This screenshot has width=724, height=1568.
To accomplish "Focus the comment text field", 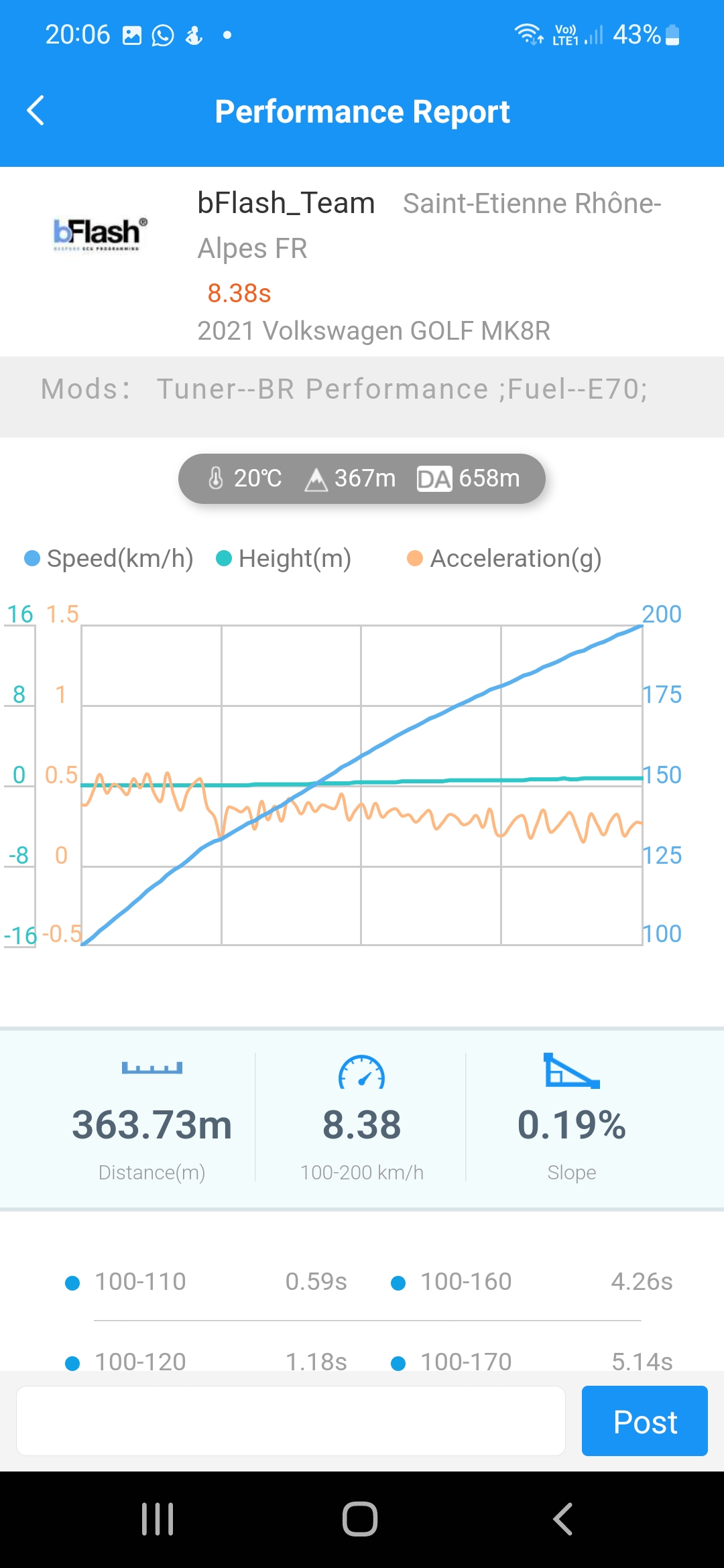I will click(290, 1421).
